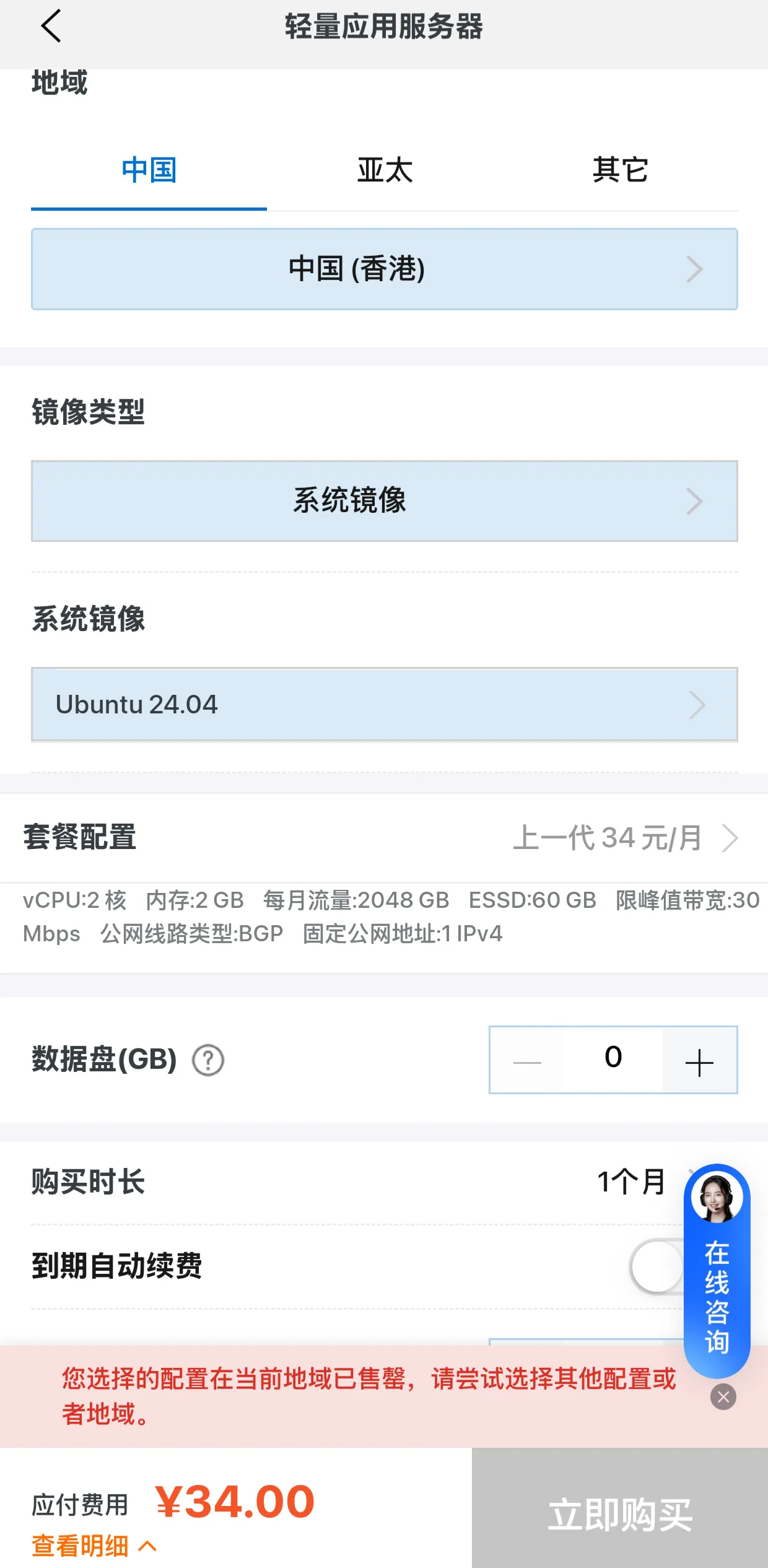Viewport: 768px width, 1568px height.
Task: Select the 中国 region tab
Action: tap(149, 170)
